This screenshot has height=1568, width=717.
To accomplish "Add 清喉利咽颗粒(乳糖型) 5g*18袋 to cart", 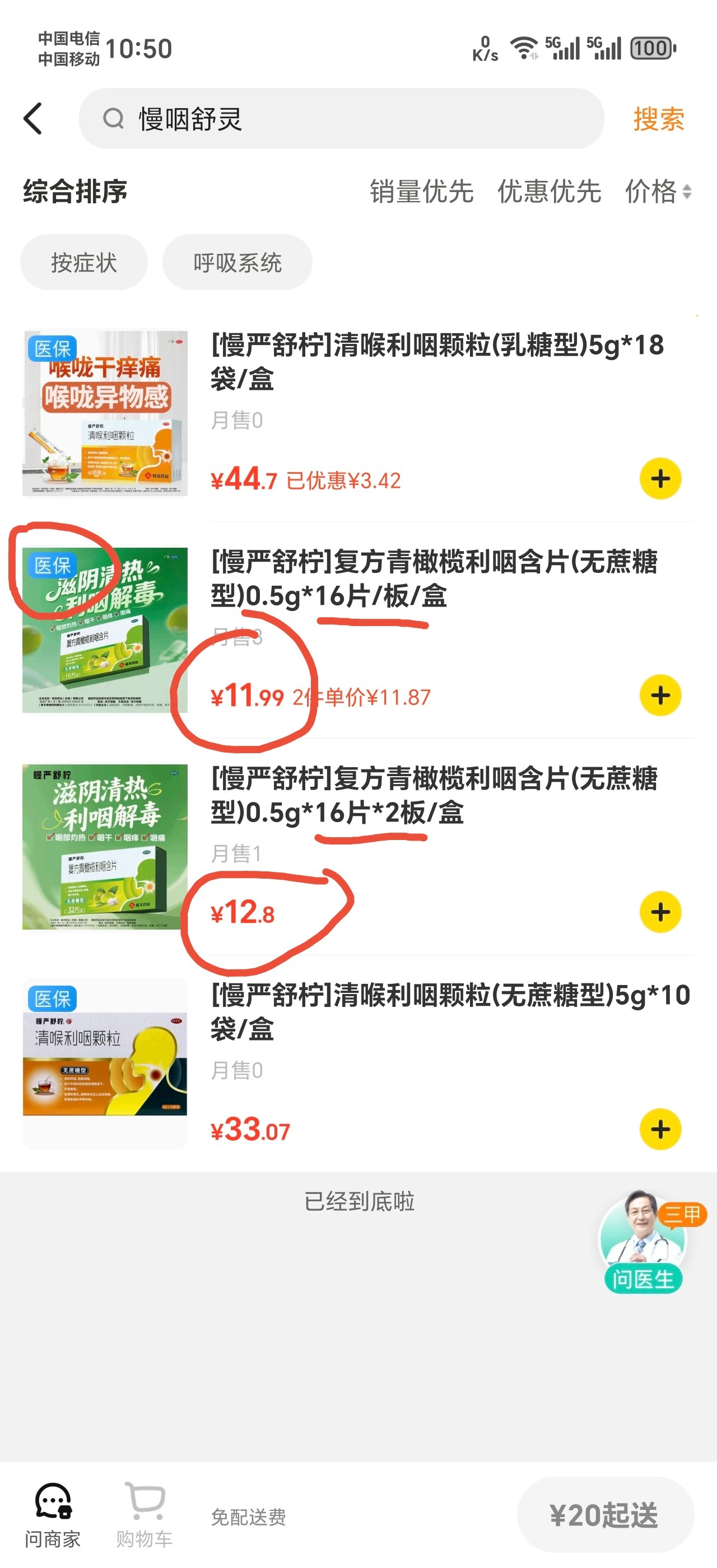I will point(660,478).
